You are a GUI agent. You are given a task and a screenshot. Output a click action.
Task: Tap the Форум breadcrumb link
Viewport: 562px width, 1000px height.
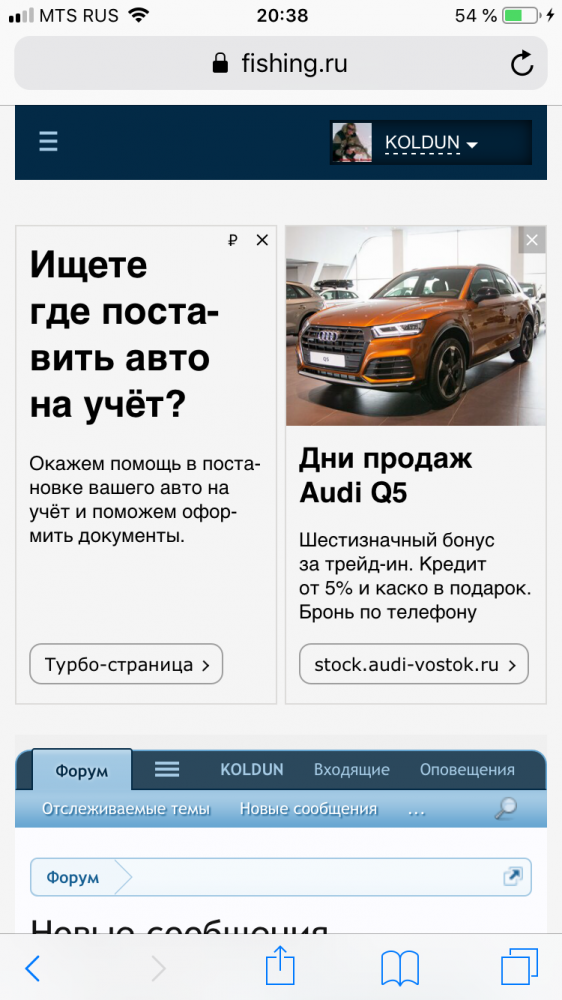point(72,878)
